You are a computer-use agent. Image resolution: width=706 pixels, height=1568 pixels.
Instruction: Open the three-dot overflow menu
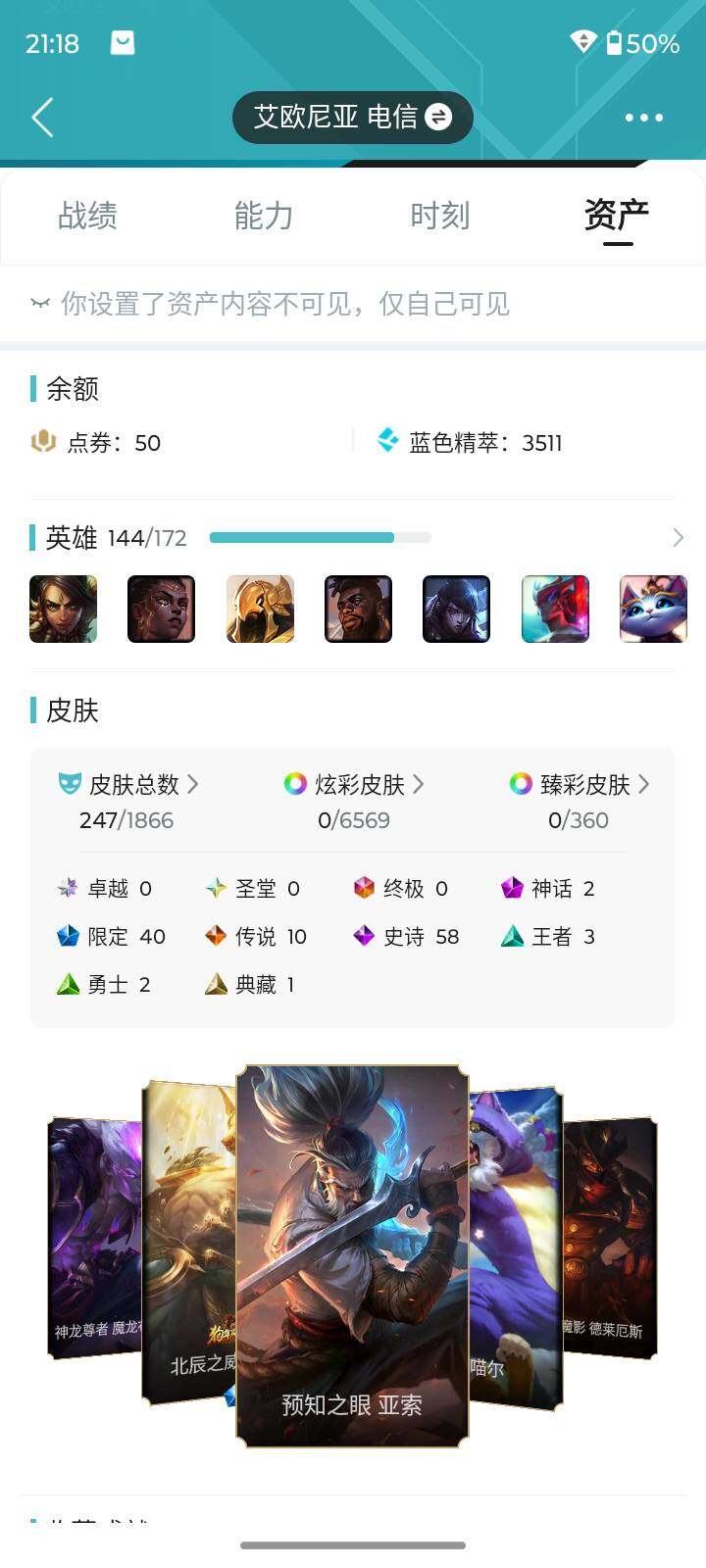643,118
